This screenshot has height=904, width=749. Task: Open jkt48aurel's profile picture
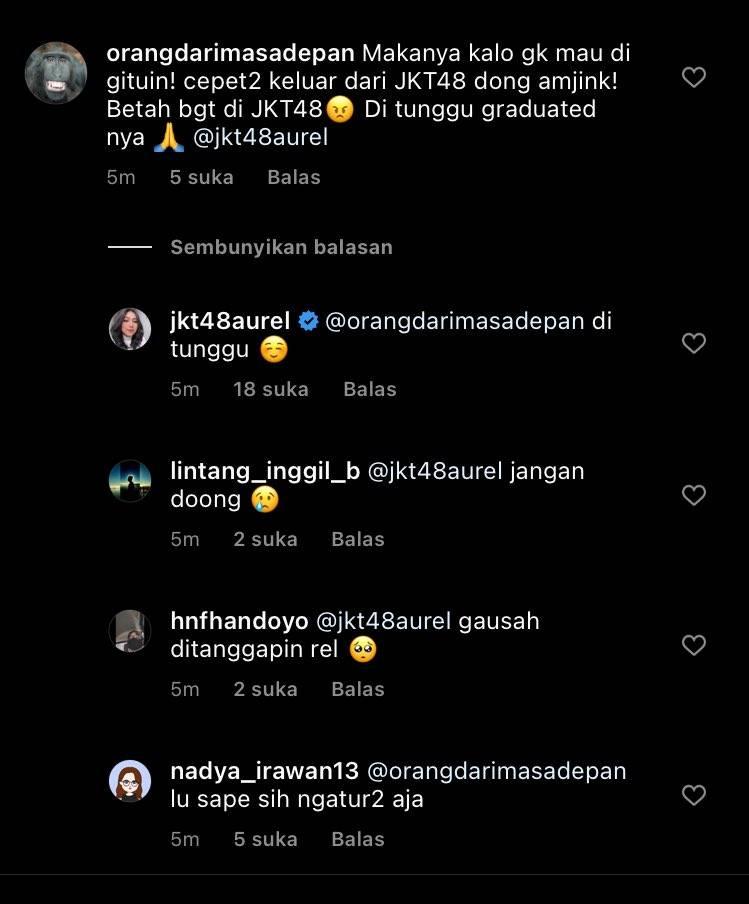pyautogui.click(x=129, y=329)
